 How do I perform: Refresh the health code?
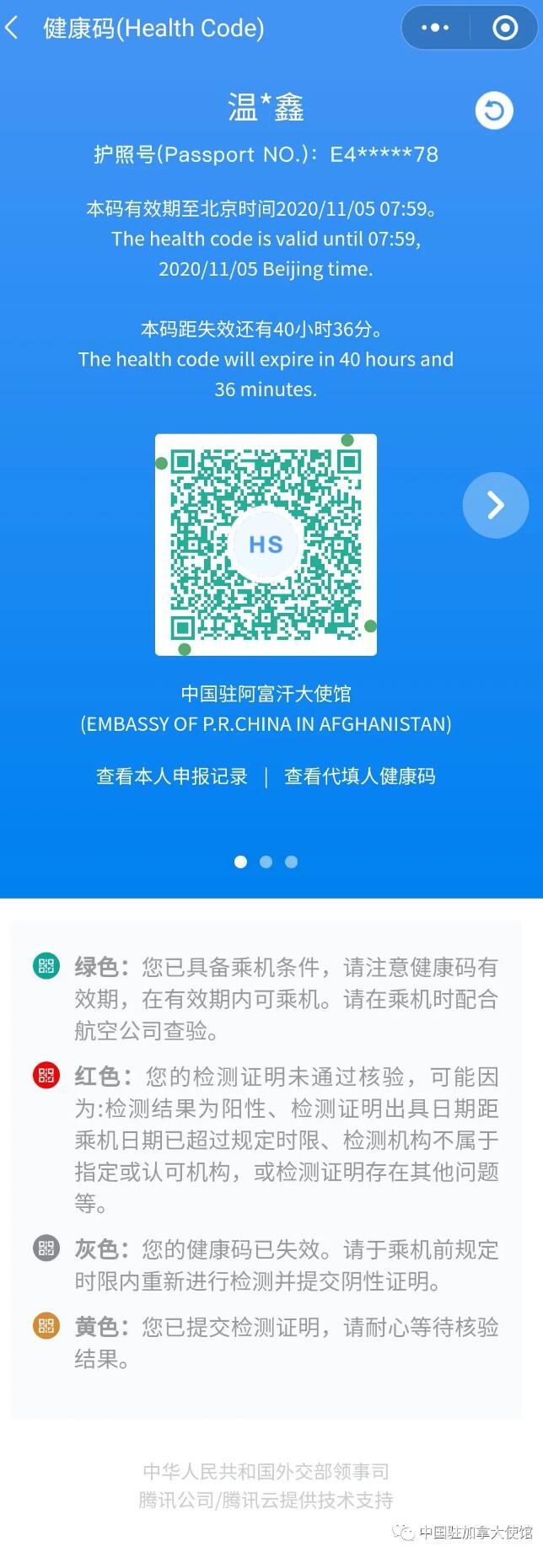(x=494, y=110)
